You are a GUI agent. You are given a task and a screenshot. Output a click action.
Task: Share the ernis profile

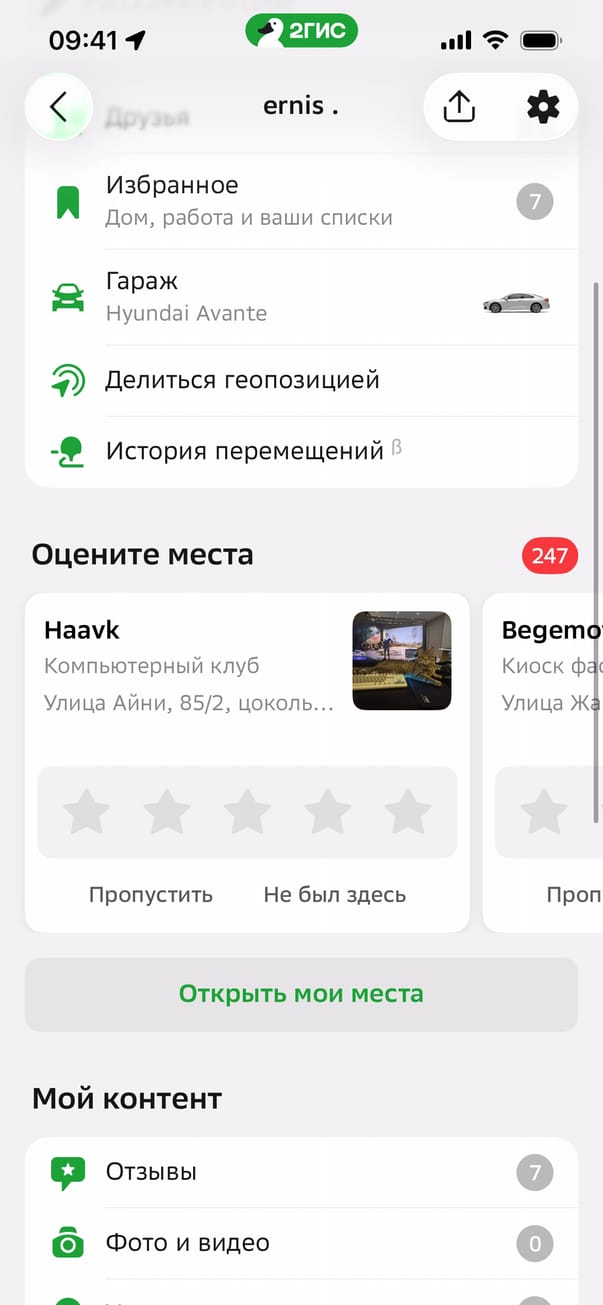tap(459, 107)
